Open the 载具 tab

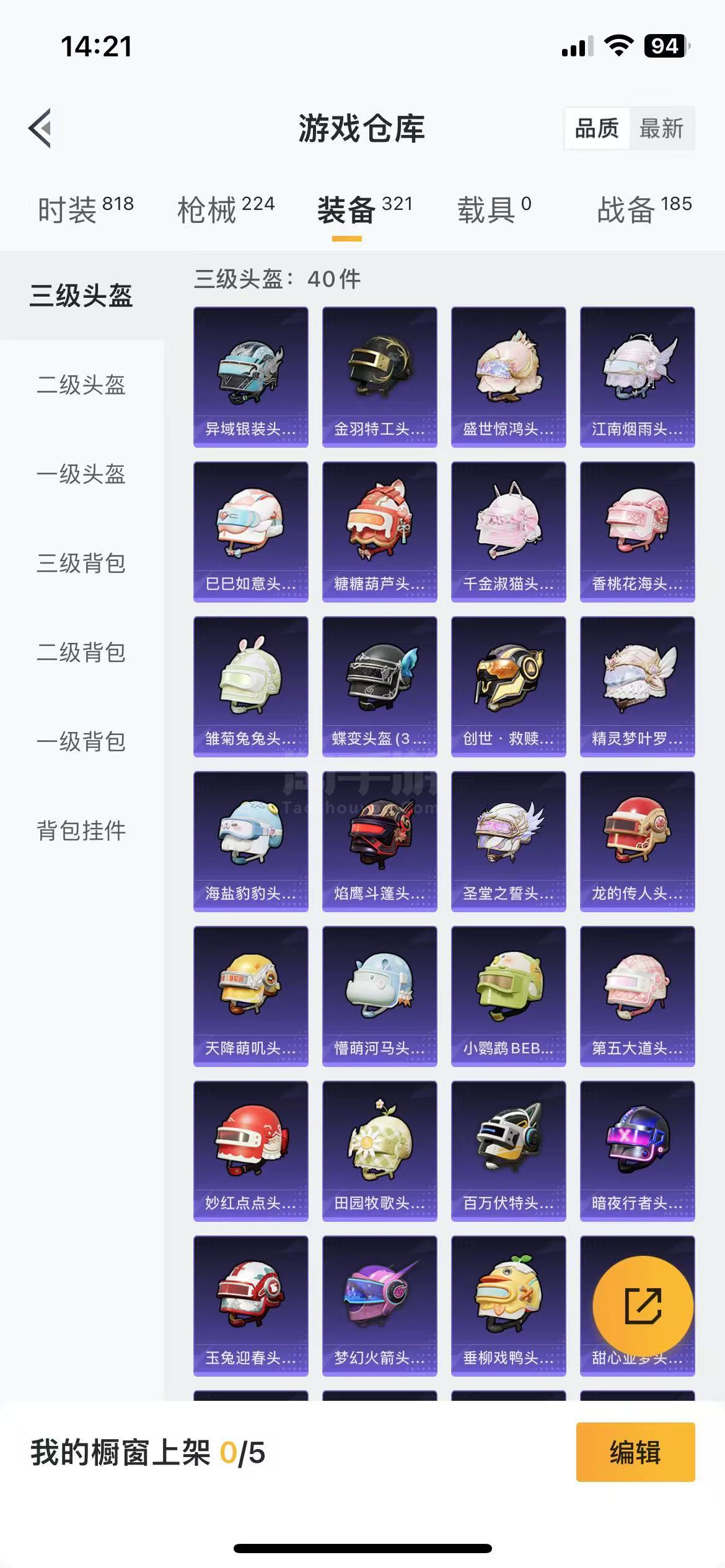pos(494,210)
